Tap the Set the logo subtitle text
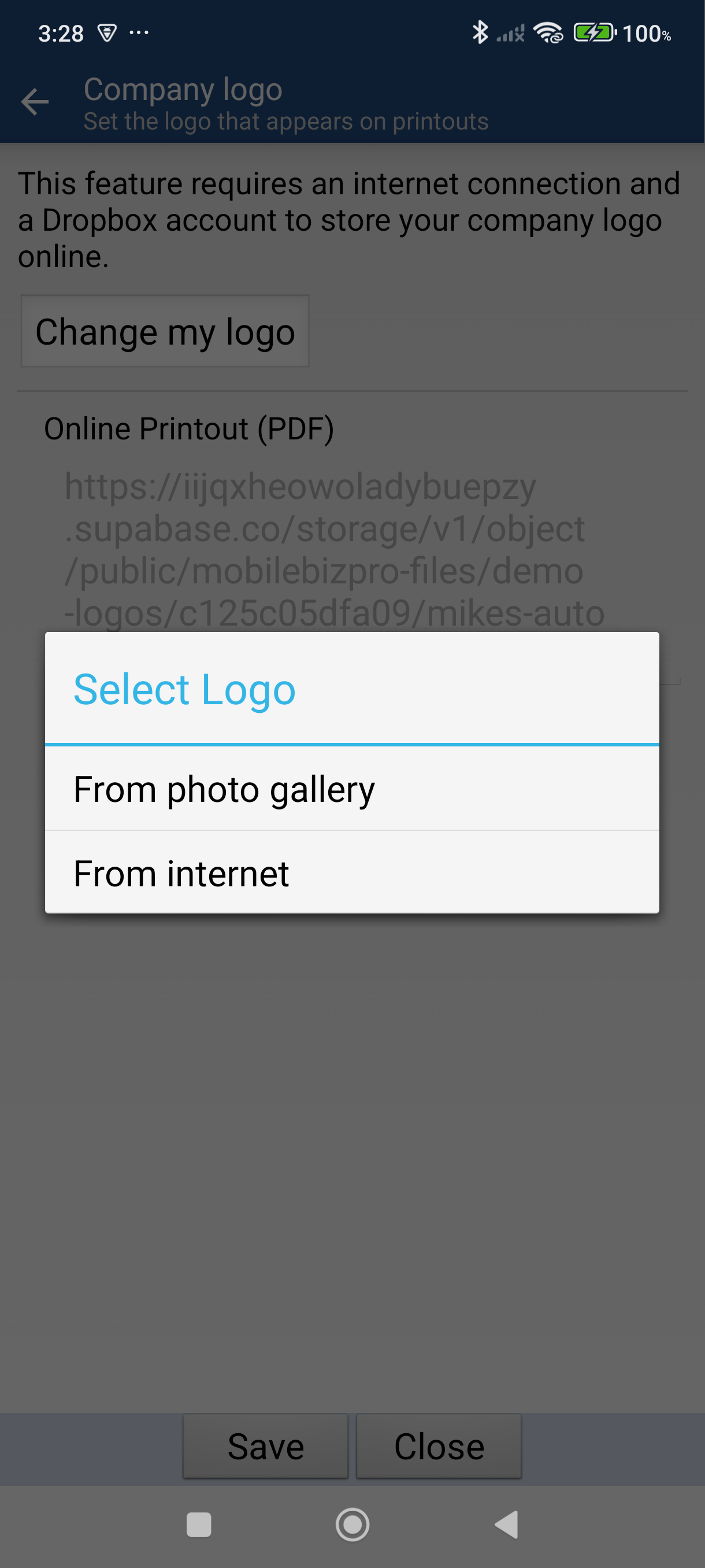 (x=285, y=121)
